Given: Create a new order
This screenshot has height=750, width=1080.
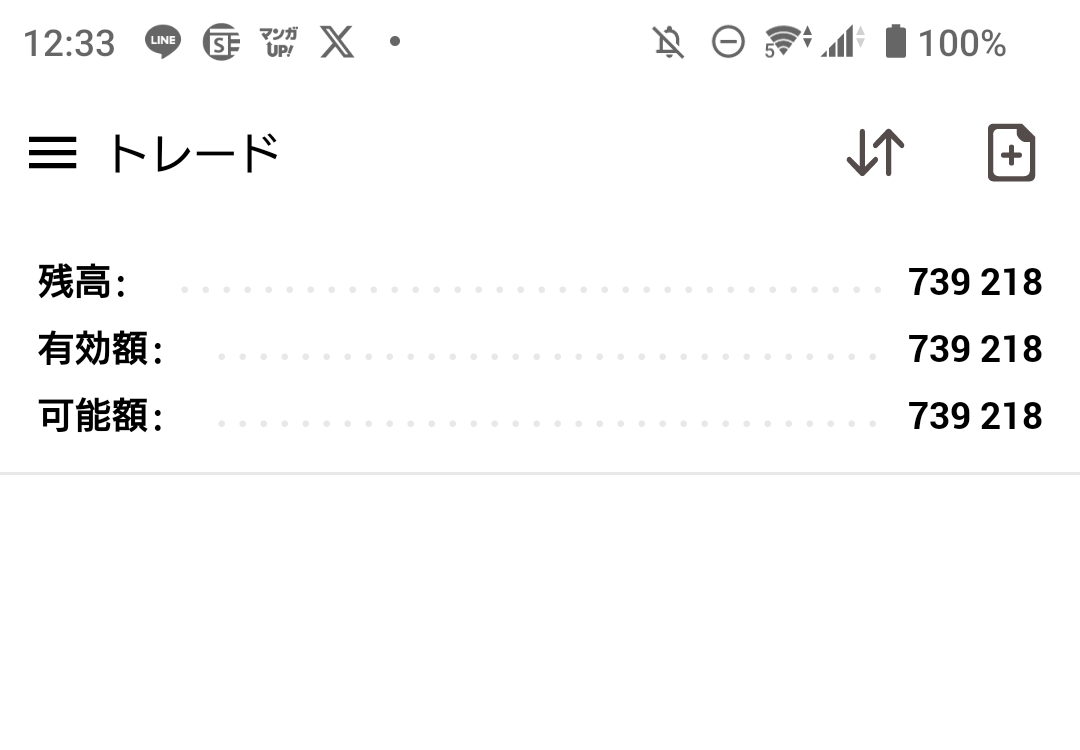Looking at the screenshot, I should pyautogui.click(x=1011, y=153).
